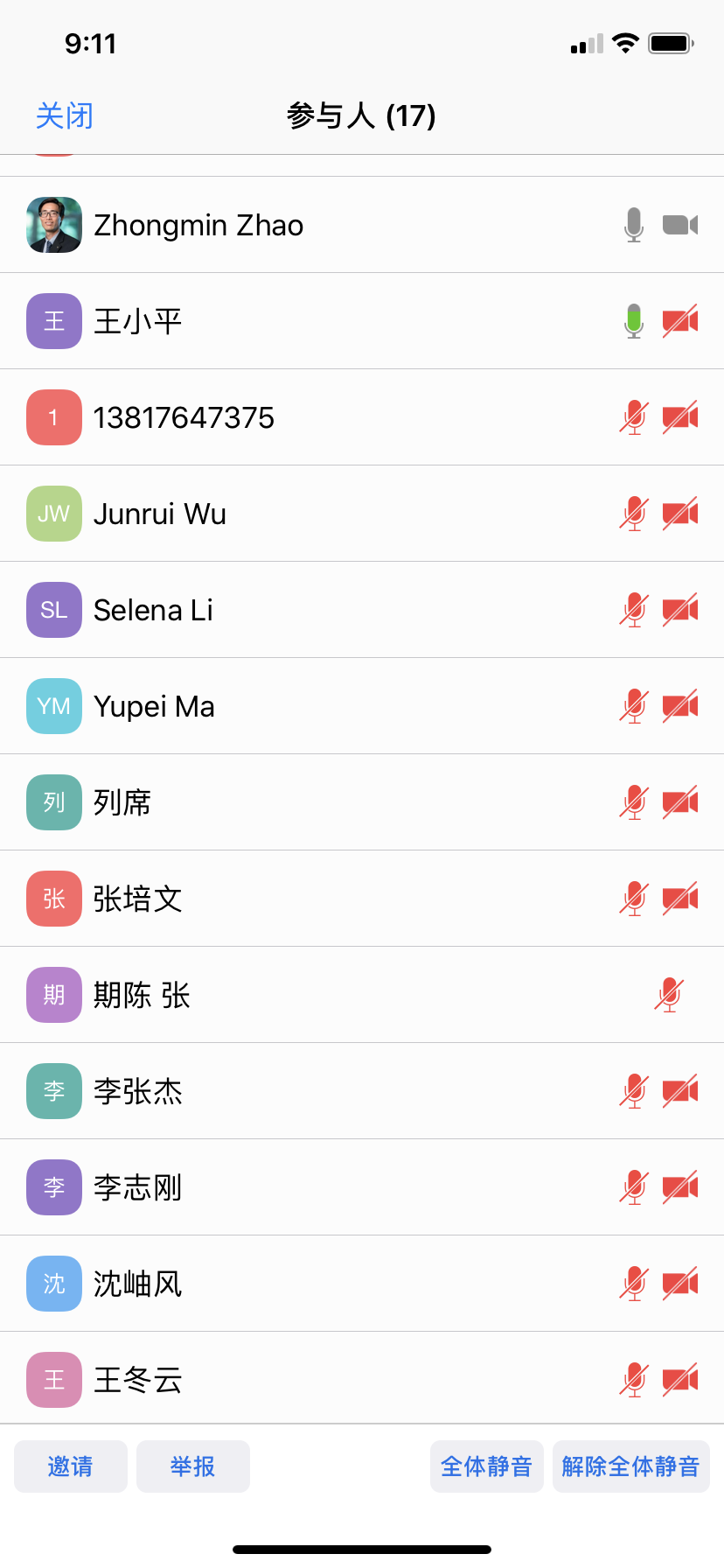The image size is (724, 1568).
Task: Start Yupei Ma's video feed
Action: click(680, 706)
